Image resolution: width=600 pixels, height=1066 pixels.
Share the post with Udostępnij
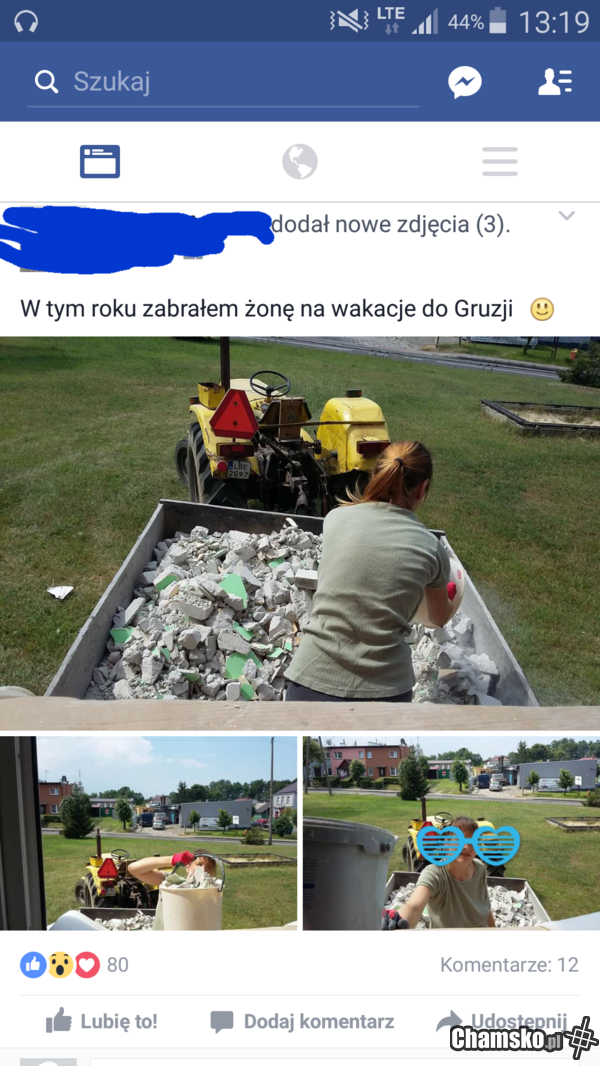(x=503, y=1019)
